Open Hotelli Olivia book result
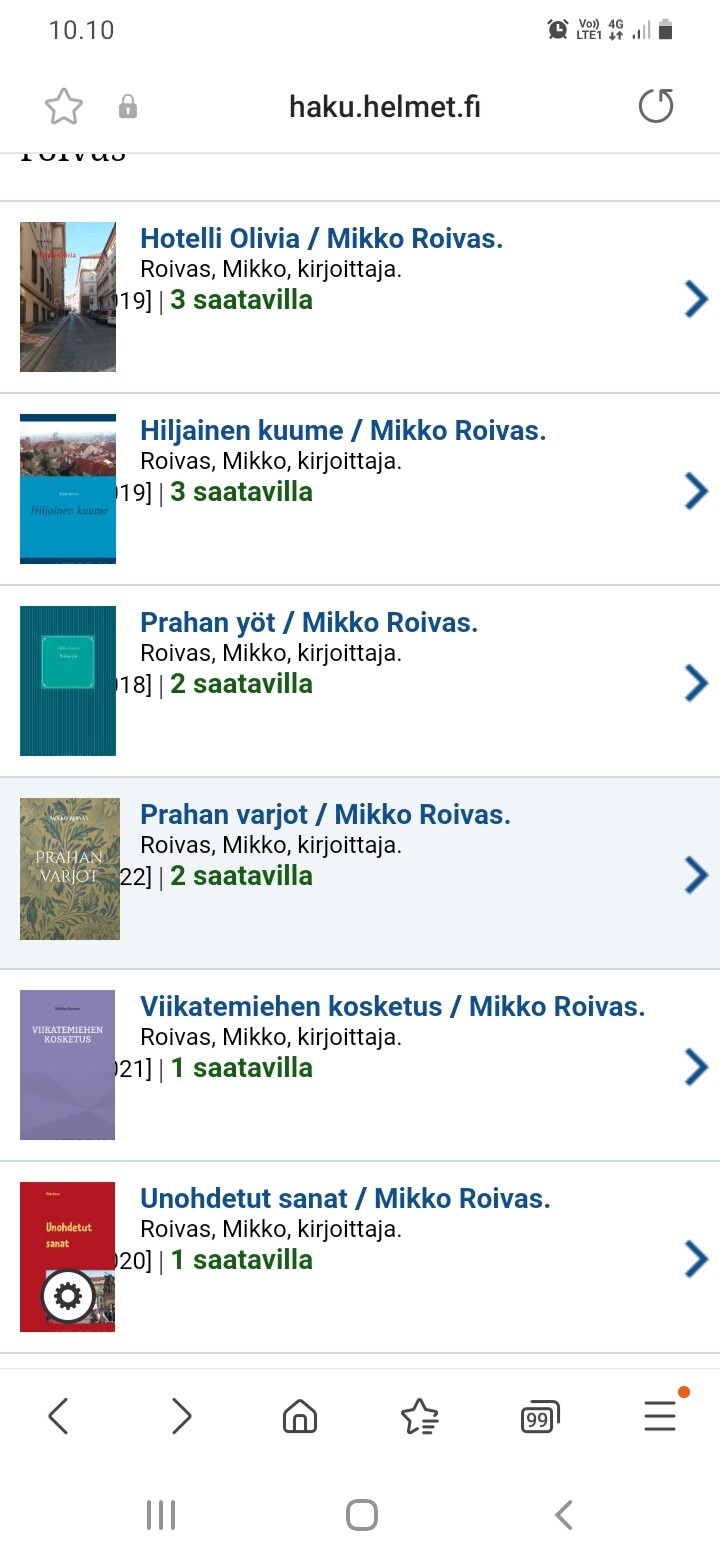The image size is (720, 1560). pos(321,239)
